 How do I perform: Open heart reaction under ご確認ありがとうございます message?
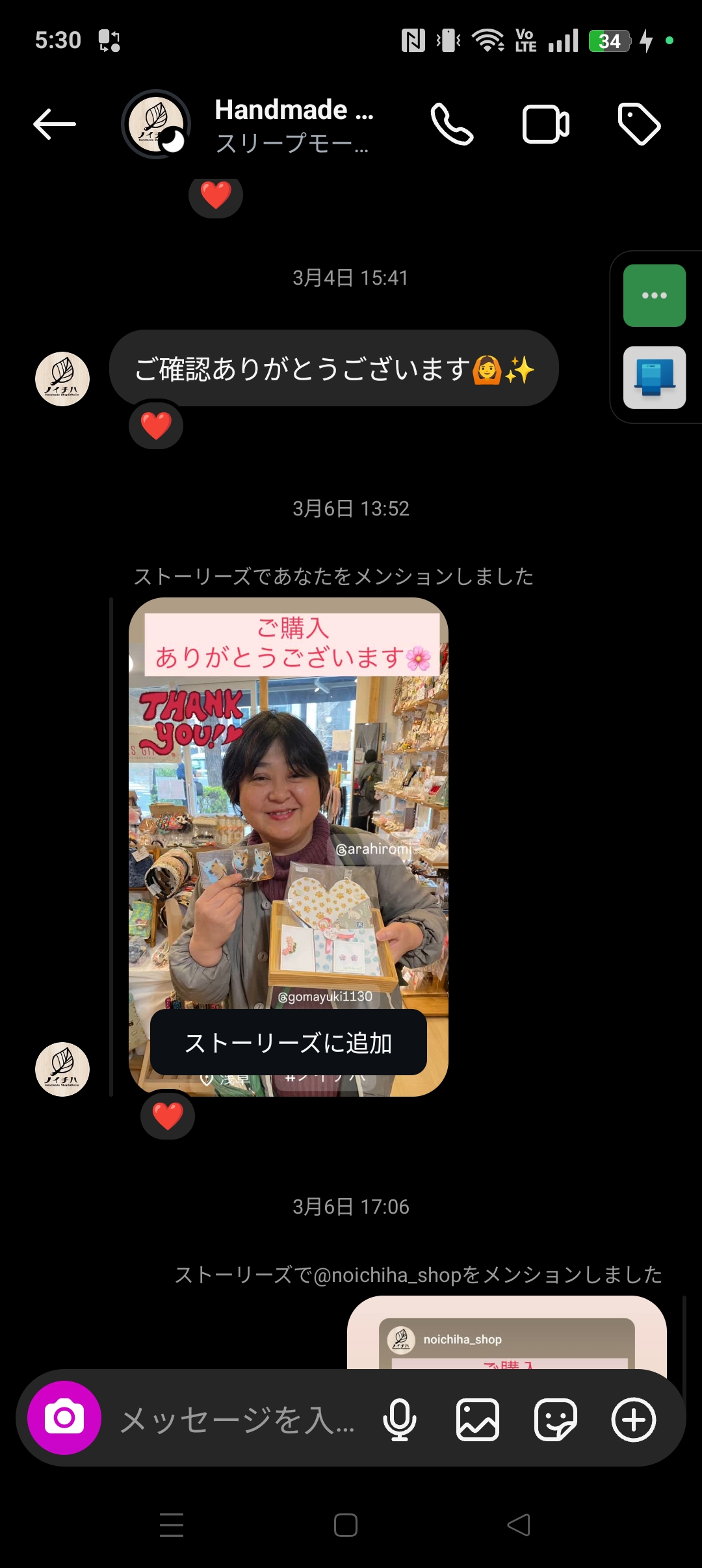coord(156,426)
